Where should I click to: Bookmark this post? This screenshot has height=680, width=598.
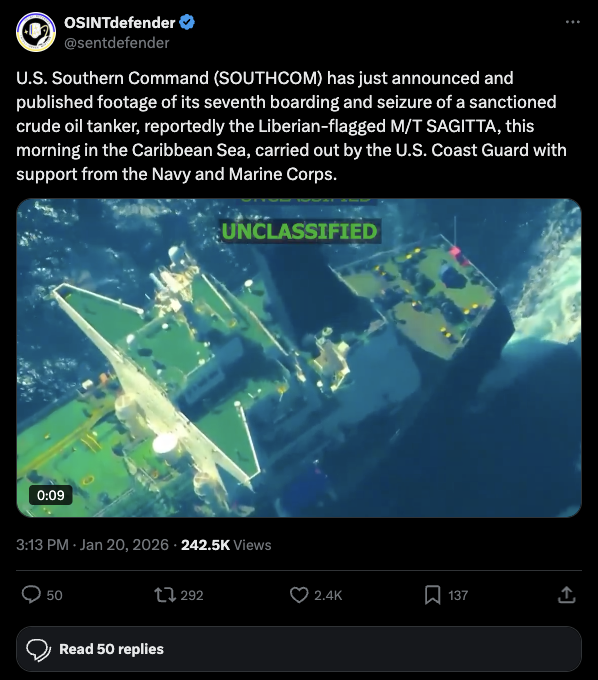(432, 595)
